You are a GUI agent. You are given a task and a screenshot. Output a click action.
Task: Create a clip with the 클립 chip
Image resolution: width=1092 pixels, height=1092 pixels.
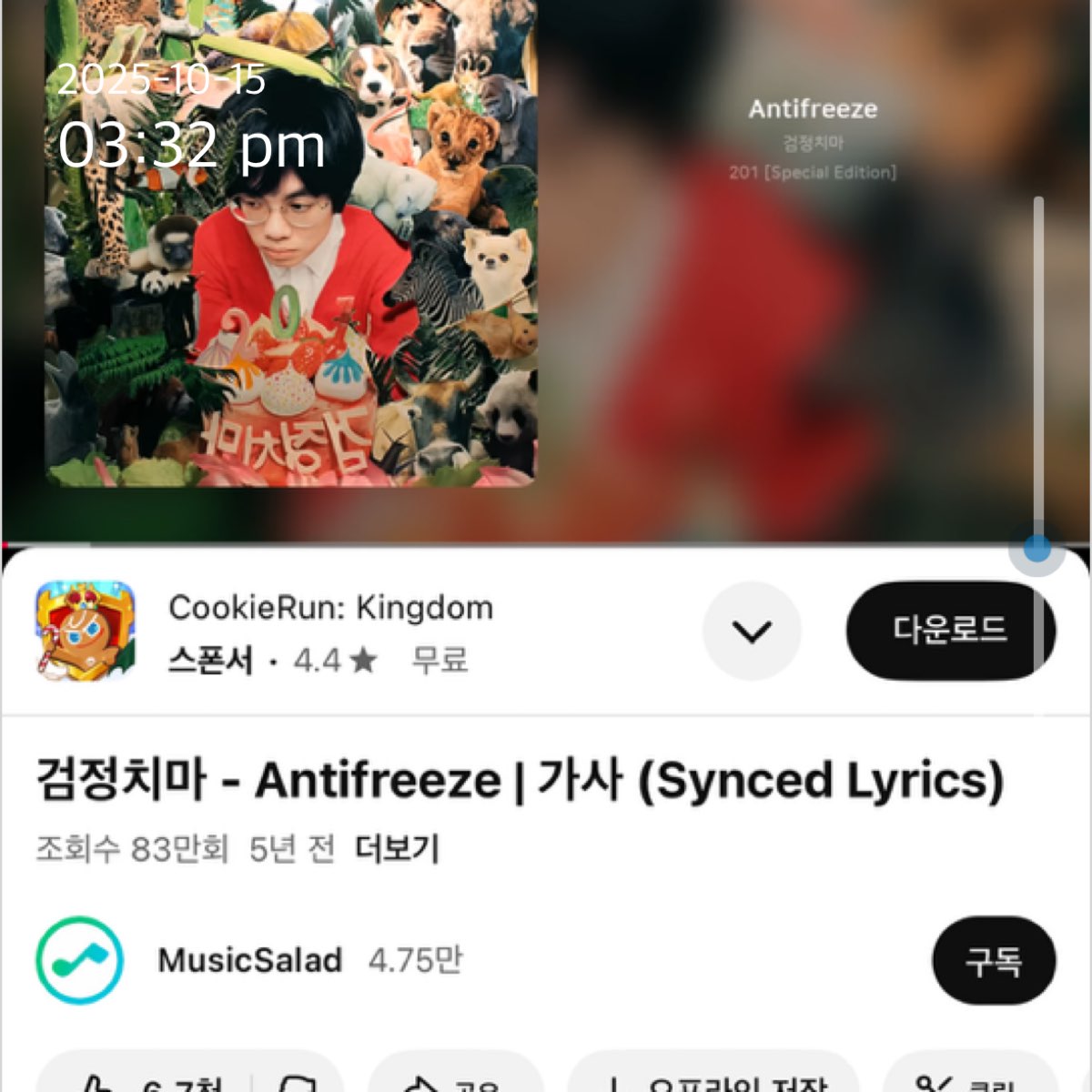click(969, 1081)
